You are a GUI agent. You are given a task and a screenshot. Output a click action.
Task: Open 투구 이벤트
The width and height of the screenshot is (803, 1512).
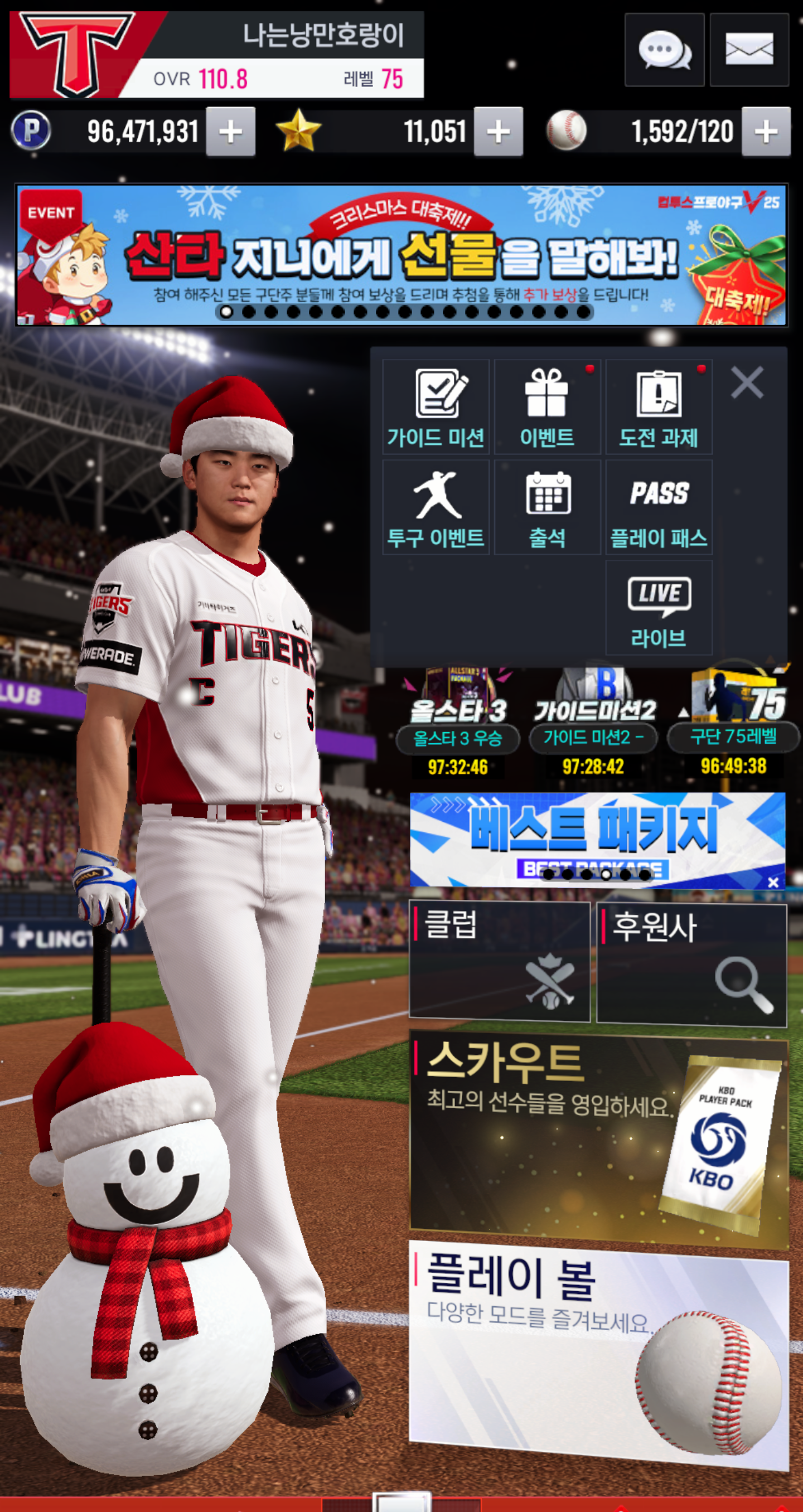[x=436, y=507]
